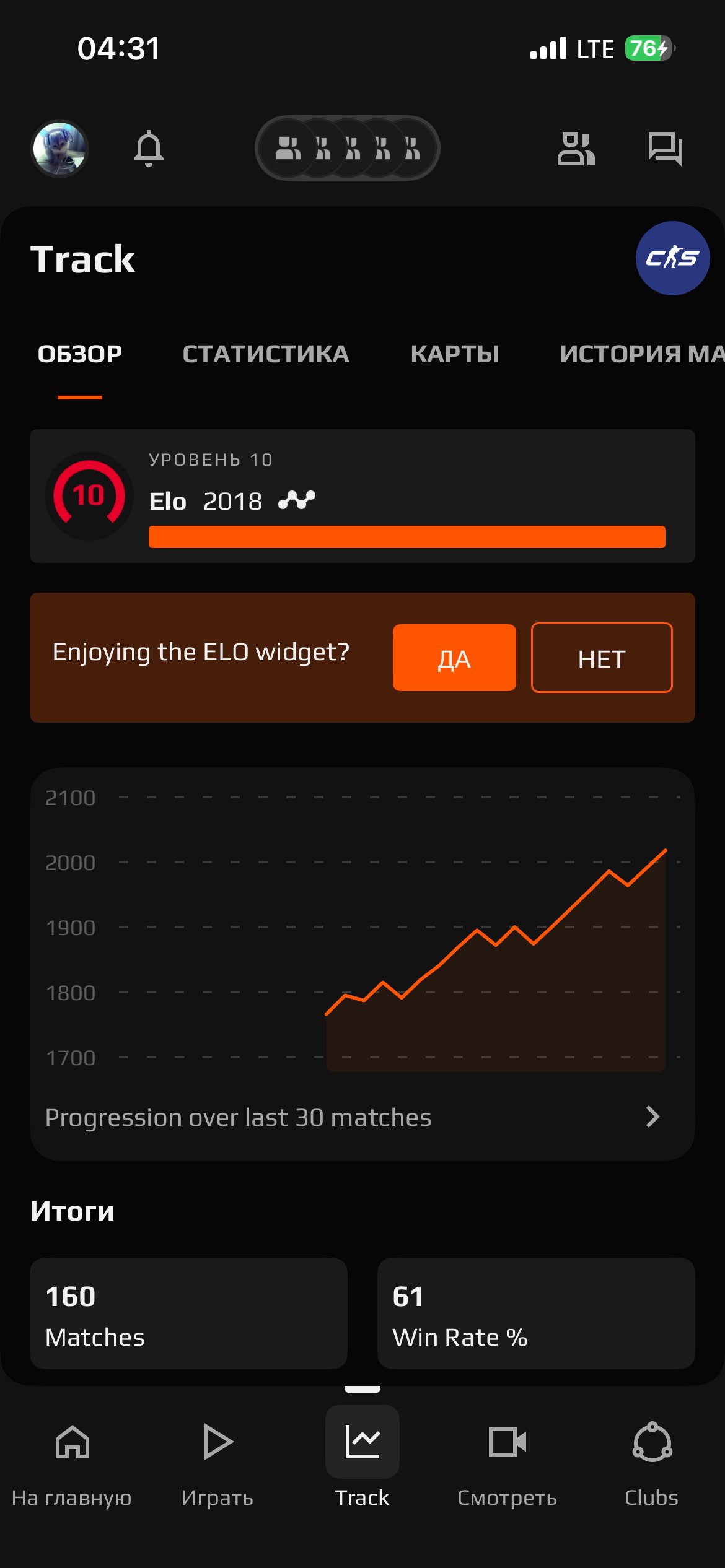The image size is (725, 1568).
Task: Open the party lobby slots
Action: 347,149
